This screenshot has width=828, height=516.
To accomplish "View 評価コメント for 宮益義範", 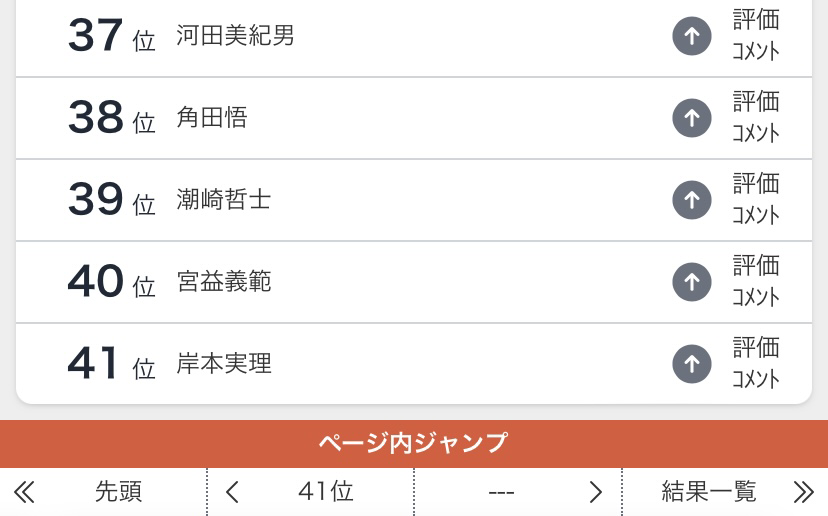I will click(755, 281).
